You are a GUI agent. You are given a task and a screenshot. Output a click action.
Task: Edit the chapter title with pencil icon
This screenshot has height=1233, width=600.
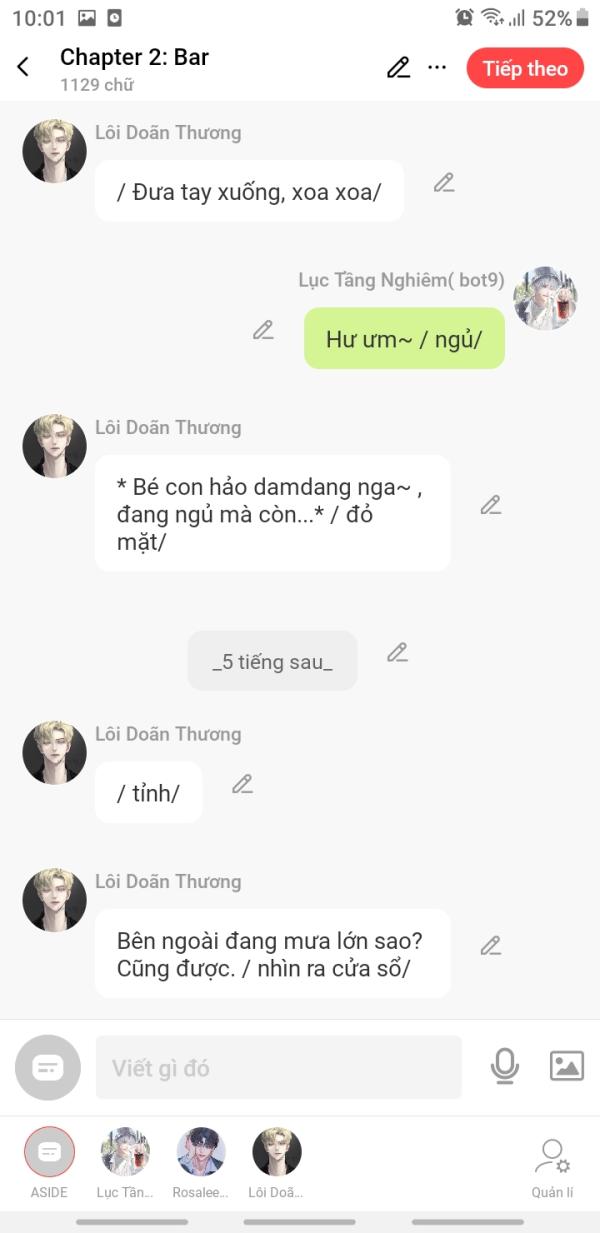pyautogui.click(x=398, y=68)
